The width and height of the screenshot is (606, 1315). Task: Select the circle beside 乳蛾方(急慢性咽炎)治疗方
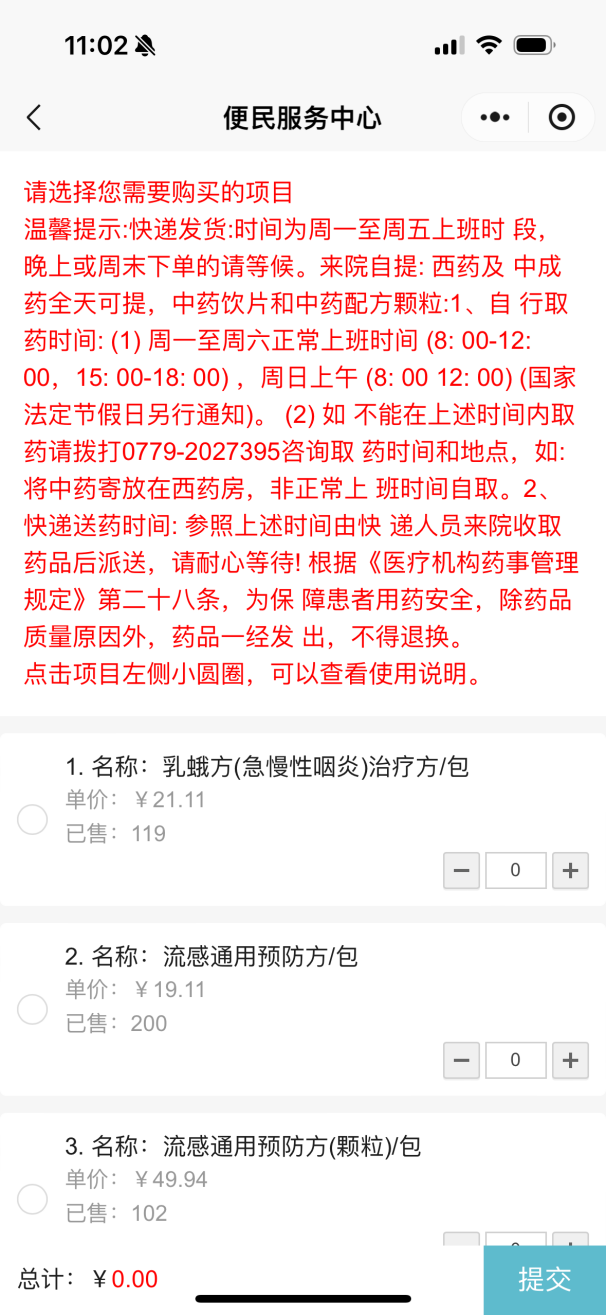point(33,820)
